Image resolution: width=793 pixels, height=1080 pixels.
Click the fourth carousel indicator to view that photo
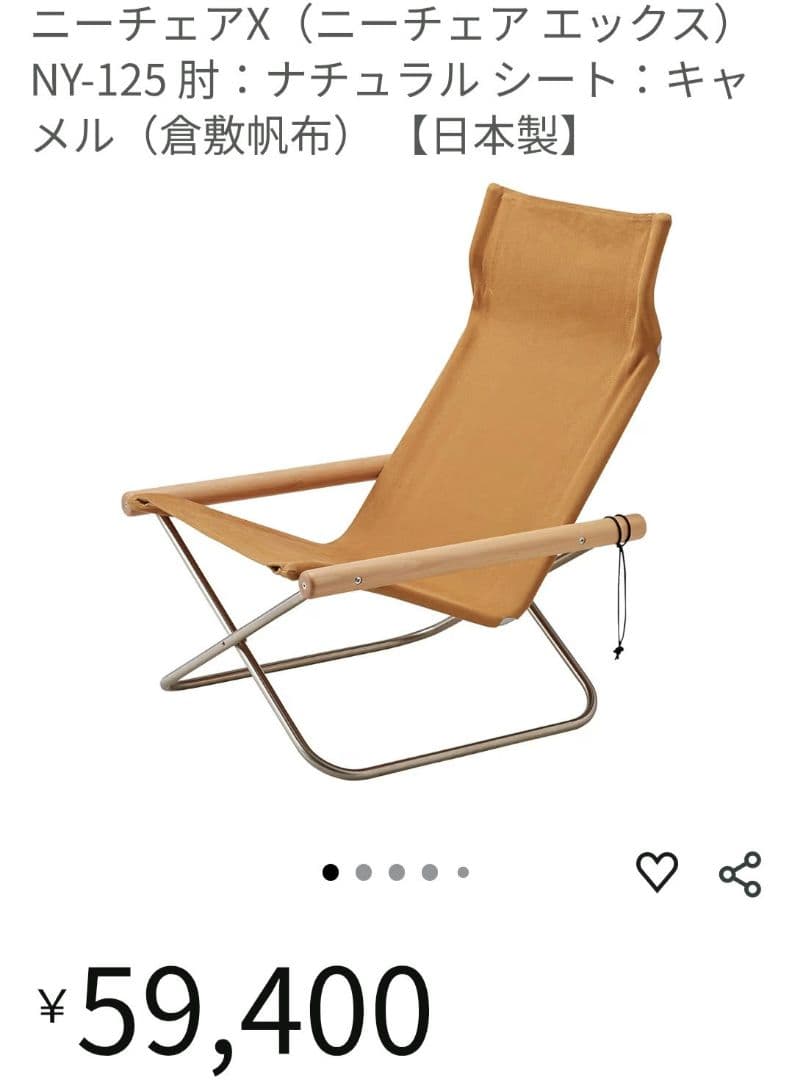click(430, 870)
